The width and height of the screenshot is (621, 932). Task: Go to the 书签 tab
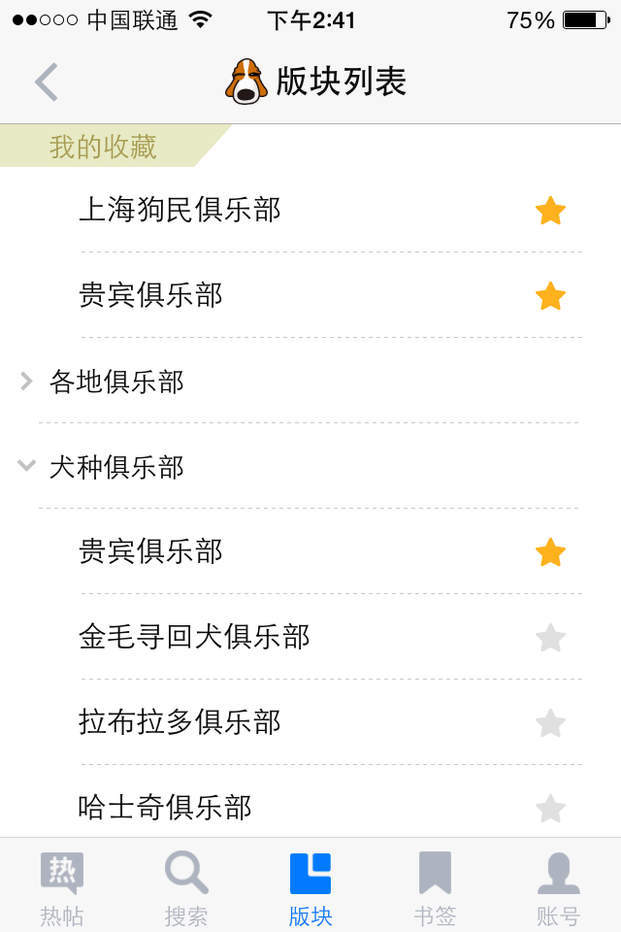click(x=435, y=887)
